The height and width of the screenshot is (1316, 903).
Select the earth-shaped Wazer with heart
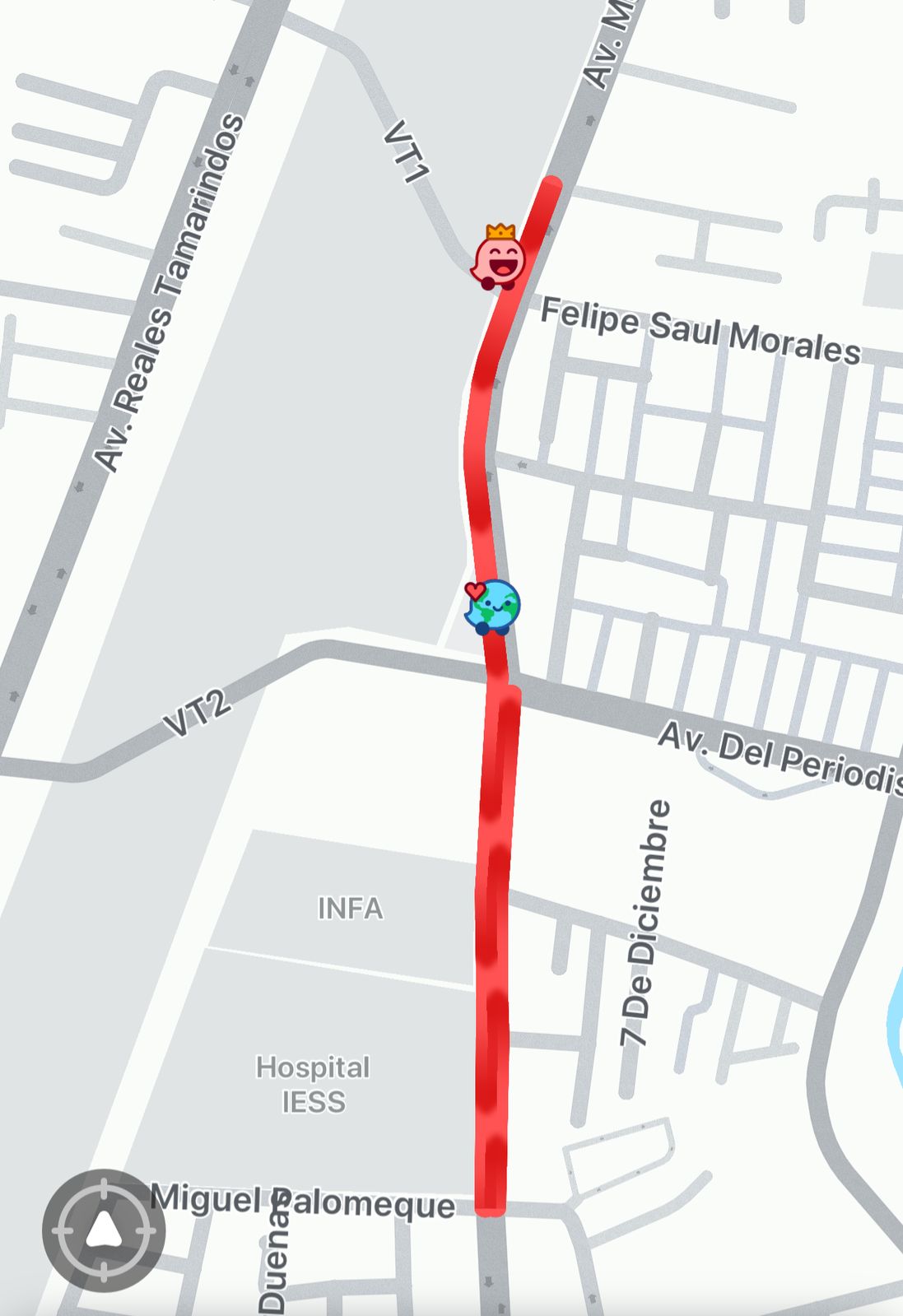[x=493, y=607]
